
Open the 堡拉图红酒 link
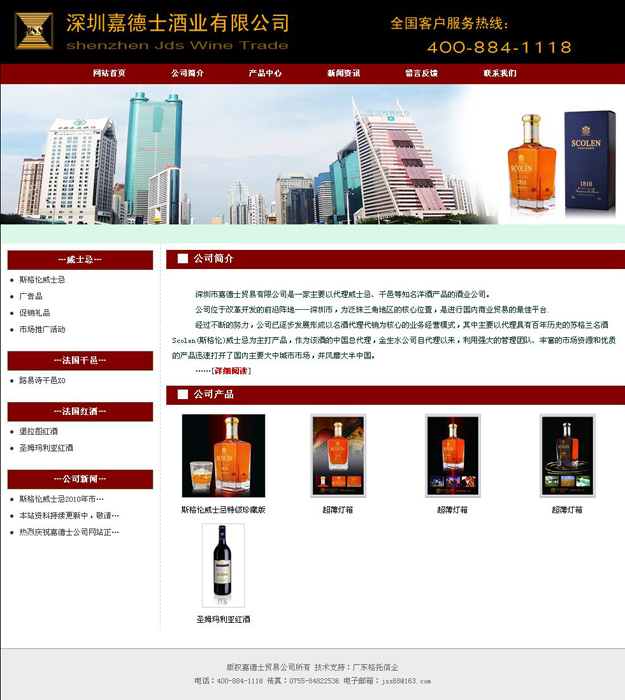pyautogui.click(x=39, y=432)
